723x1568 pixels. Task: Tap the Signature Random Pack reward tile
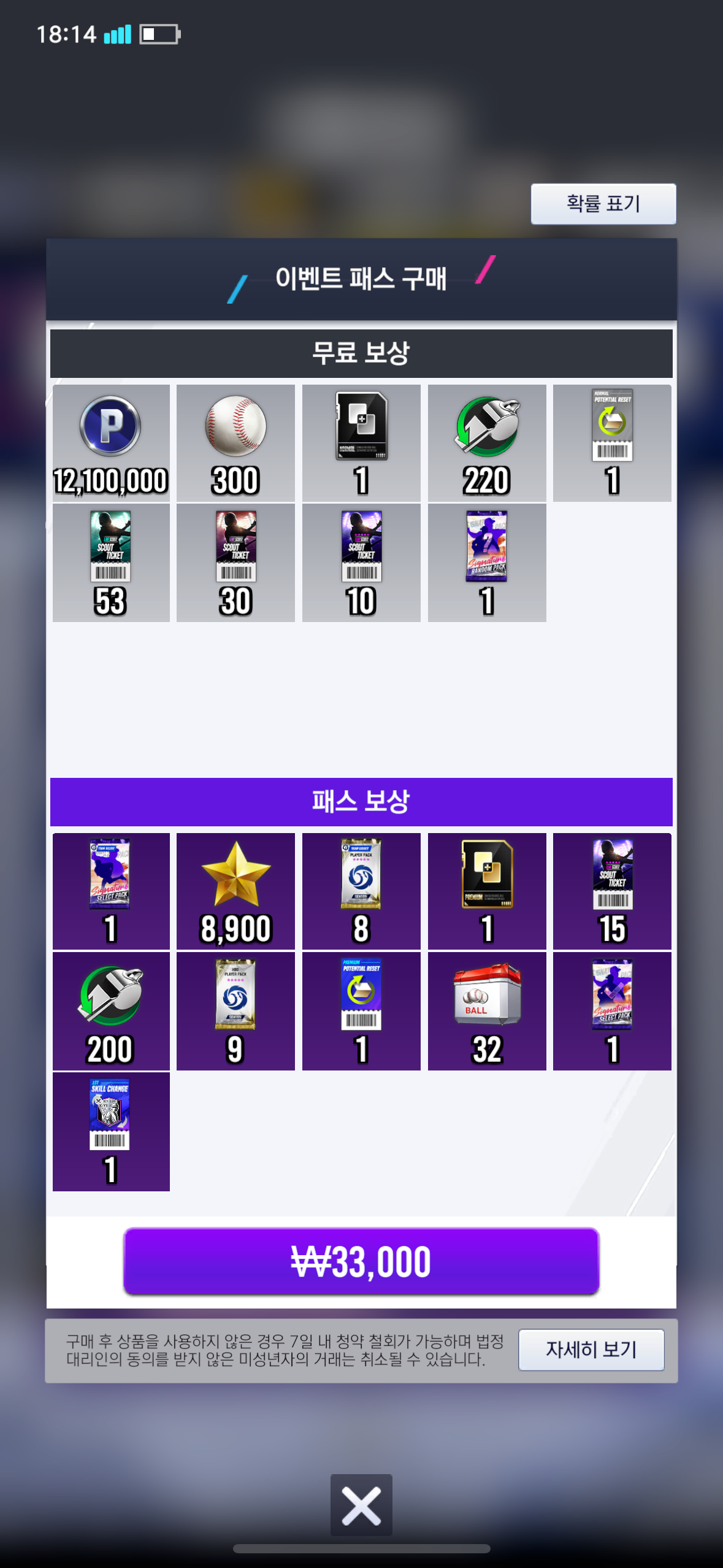coord(487,563)
